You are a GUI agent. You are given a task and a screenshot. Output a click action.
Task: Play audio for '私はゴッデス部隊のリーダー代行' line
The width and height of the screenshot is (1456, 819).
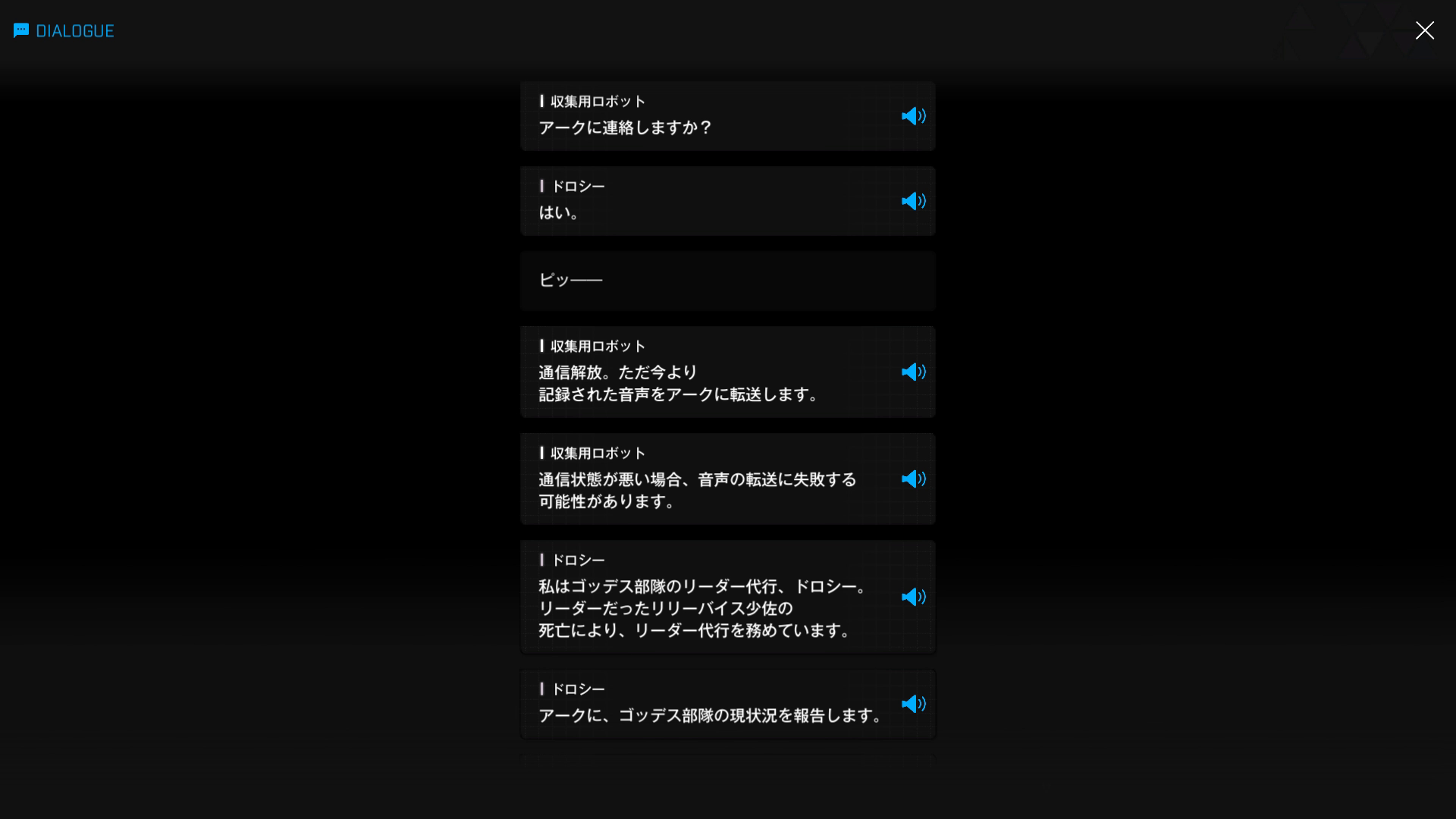pyautogui.click(x=913, y=597)
